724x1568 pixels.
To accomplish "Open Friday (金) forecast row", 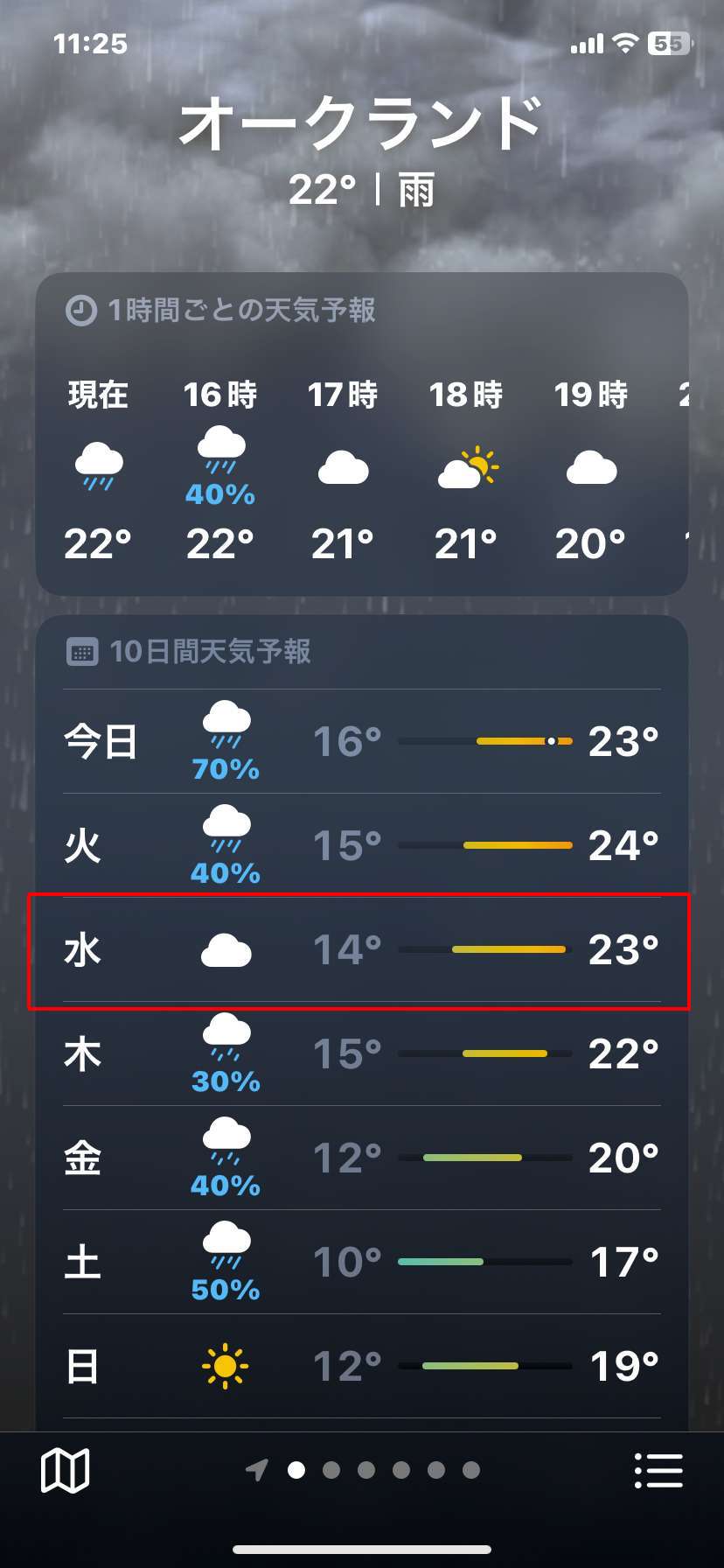I will click(x=362, y=1158).
